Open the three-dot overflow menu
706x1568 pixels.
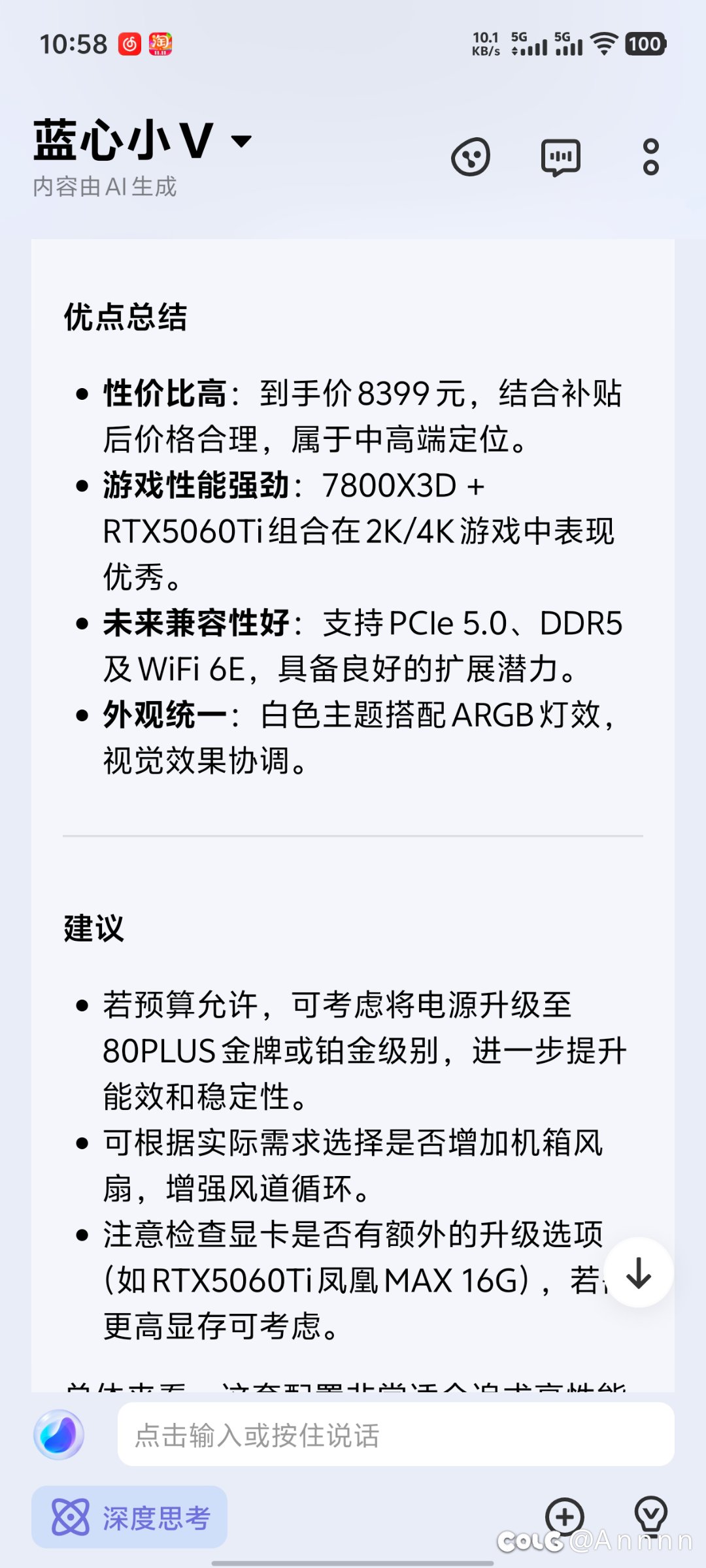(650, 157)
